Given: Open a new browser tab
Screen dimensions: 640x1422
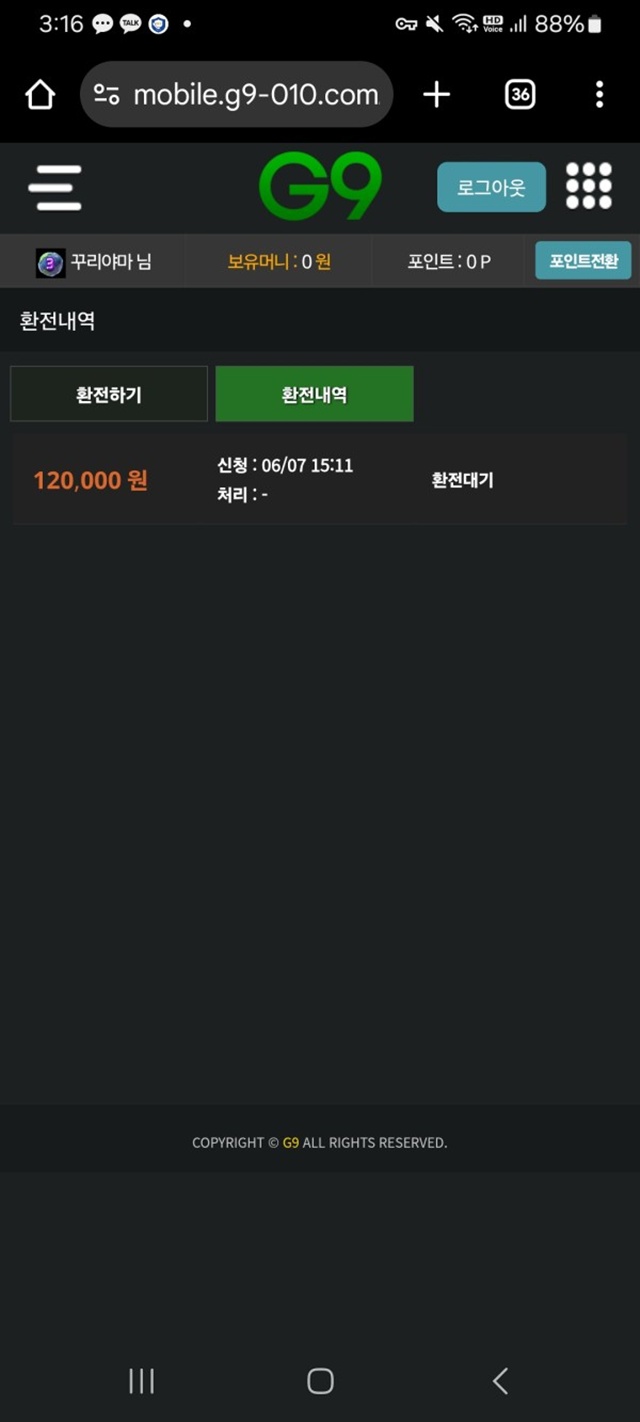Looking at the screenshot, I should coord(436,95).
